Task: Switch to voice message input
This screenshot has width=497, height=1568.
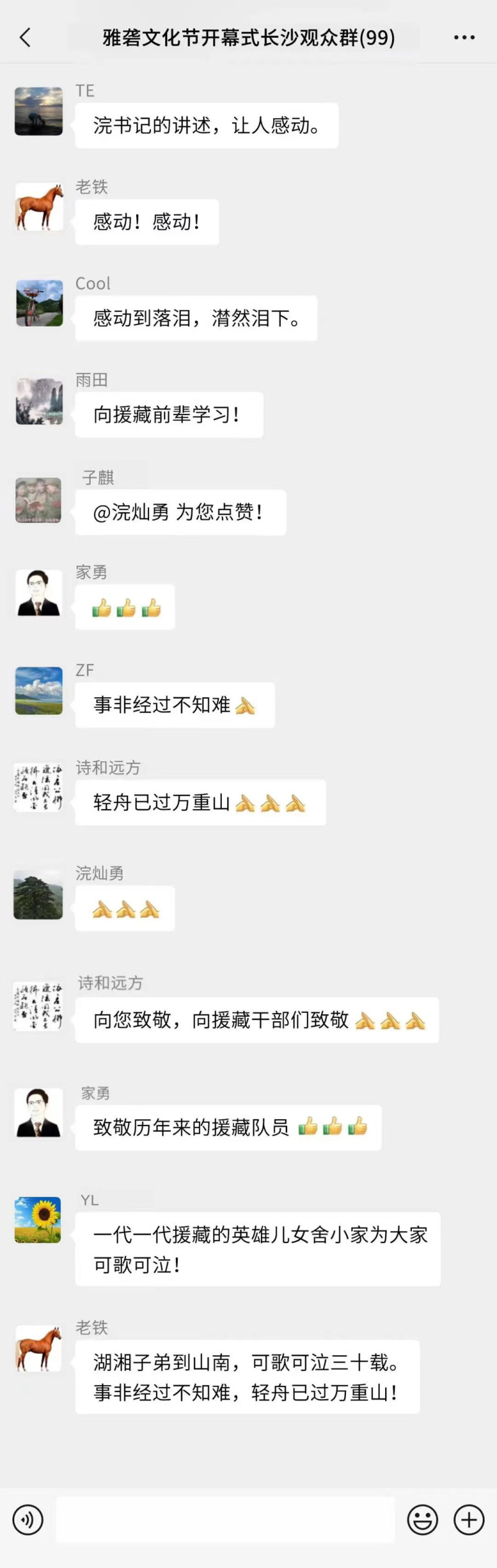Action: (x=28, y=1520)
